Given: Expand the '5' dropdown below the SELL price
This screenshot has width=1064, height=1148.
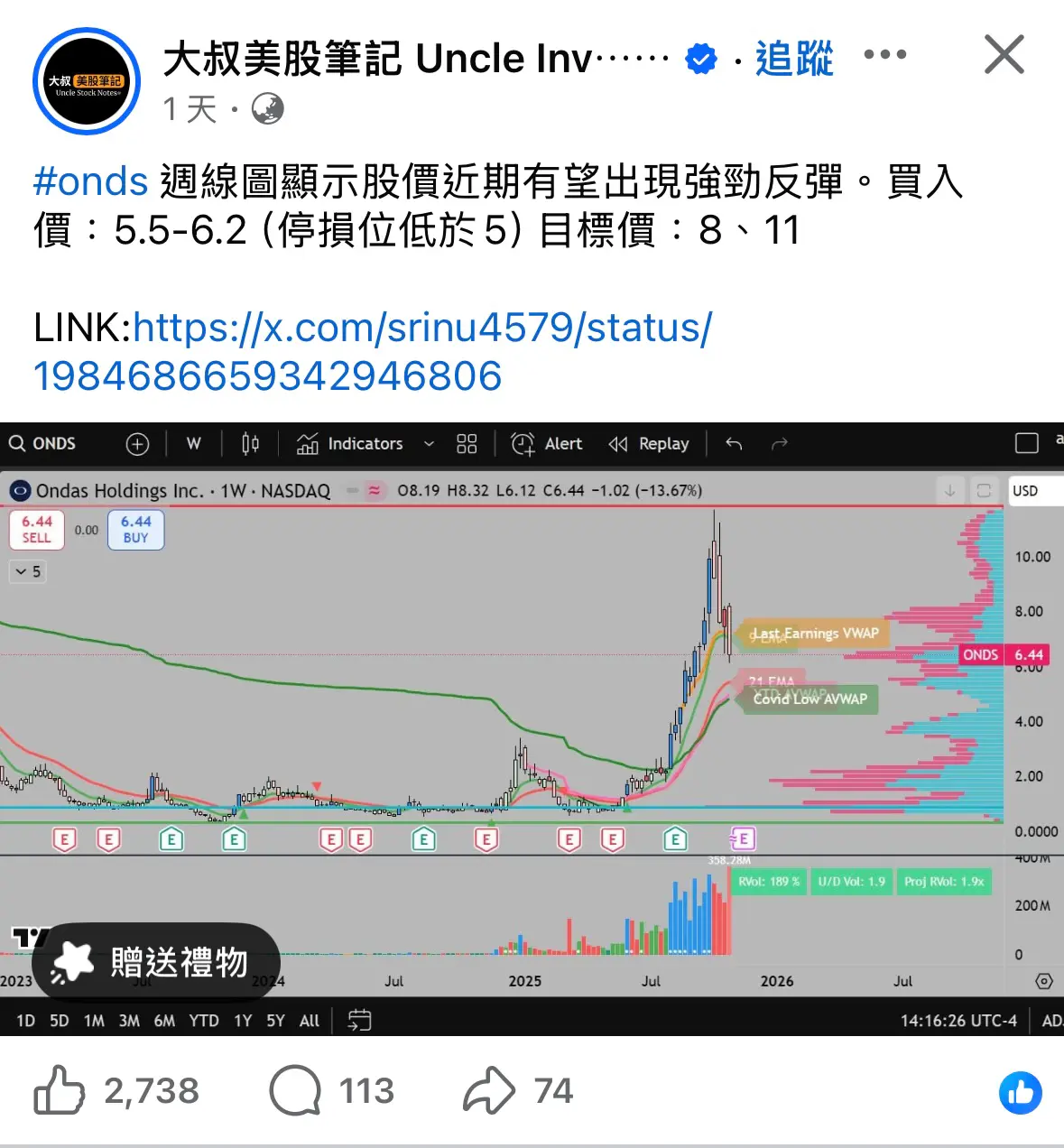Looking at the screenshot, I should pyautogui.click(x=27, y=571).
